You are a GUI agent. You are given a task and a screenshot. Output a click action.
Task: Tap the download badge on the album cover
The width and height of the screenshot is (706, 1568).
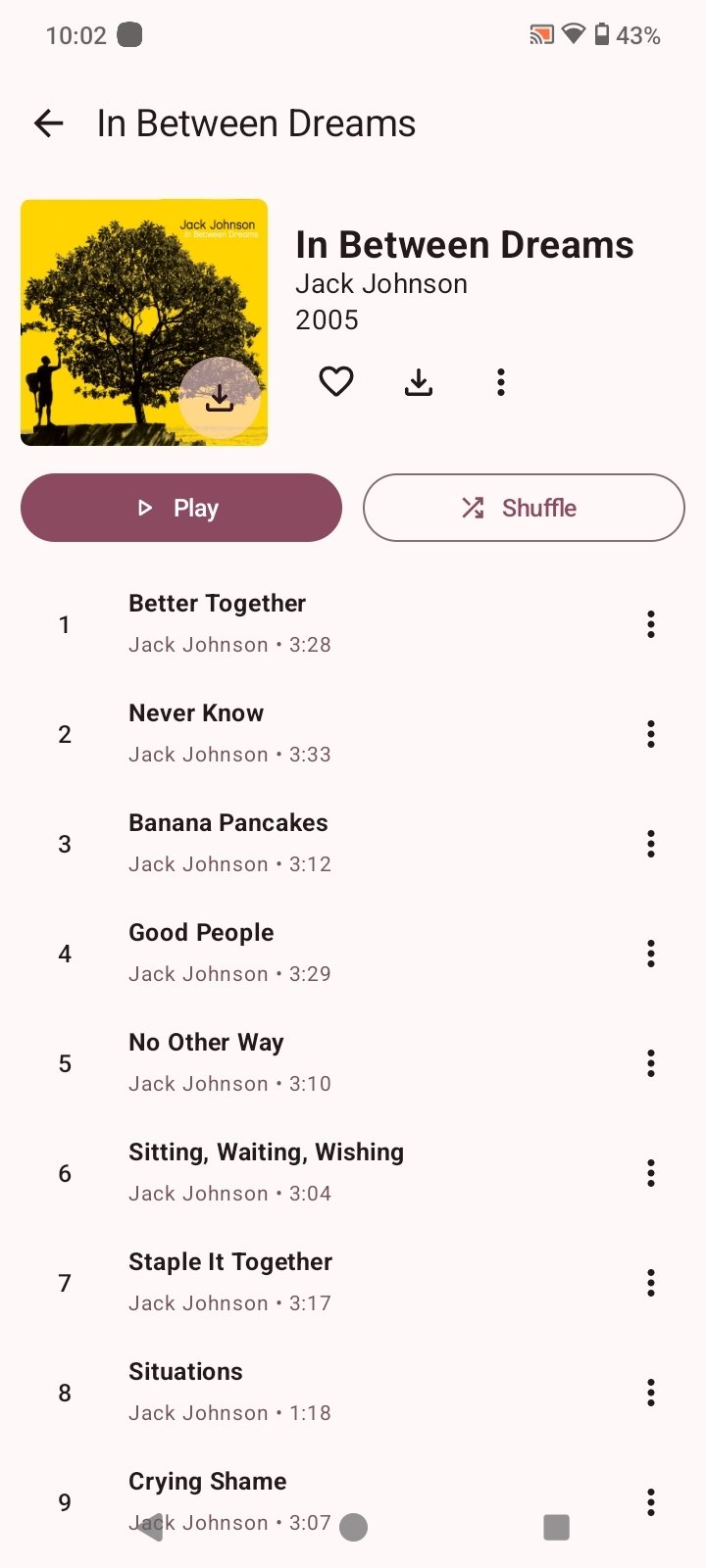(220, 398)
